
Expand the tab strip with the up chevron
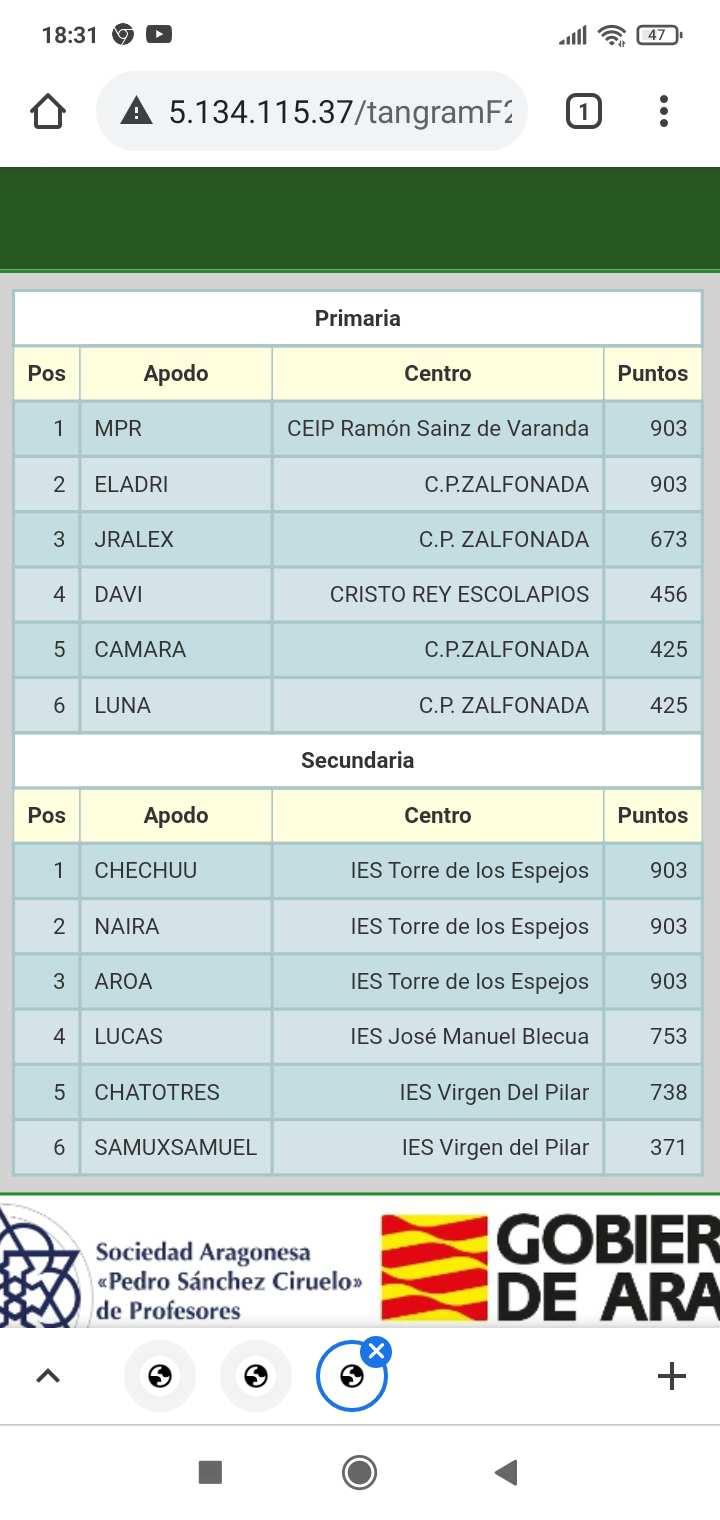coord(48,1376)
